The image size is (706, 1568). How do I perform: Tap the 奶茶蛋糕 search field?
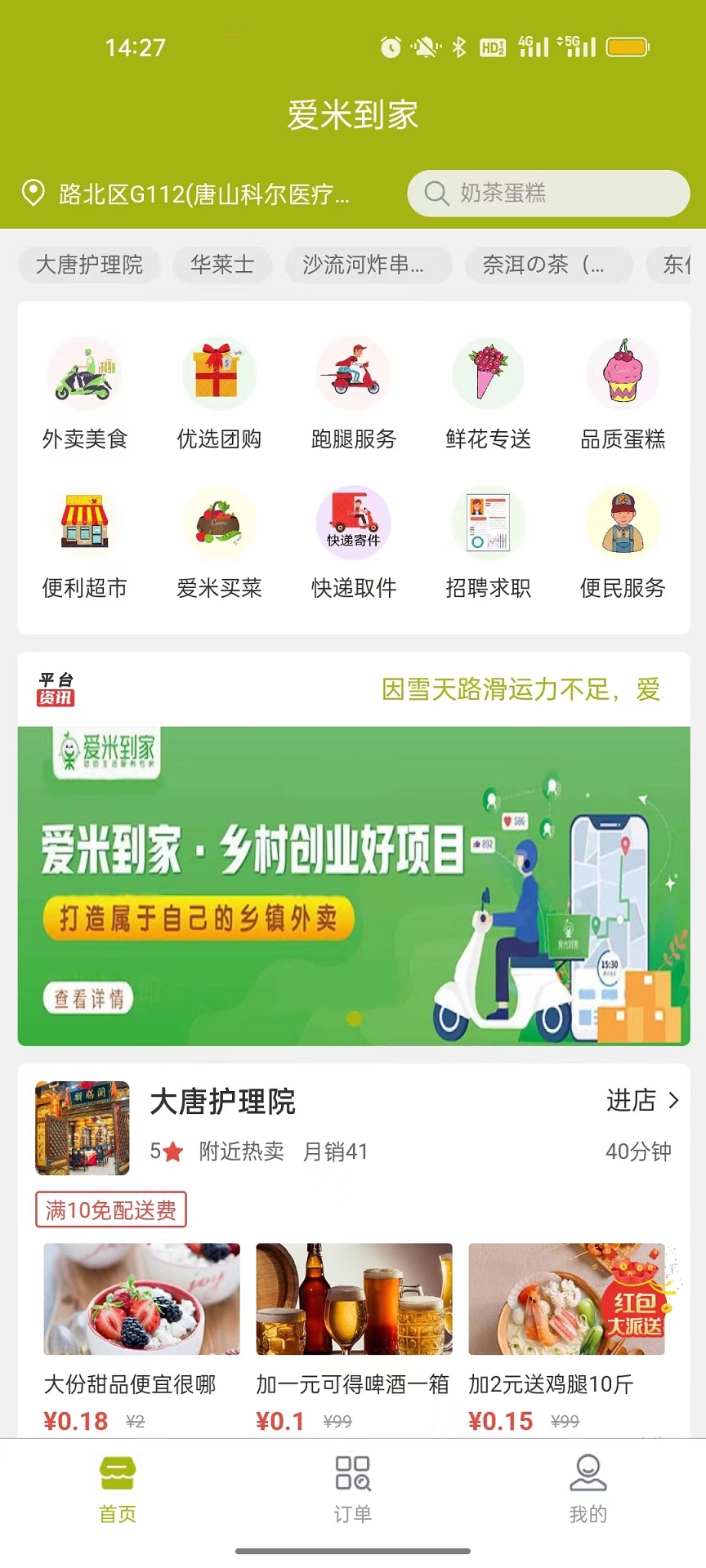pos(546,194)
